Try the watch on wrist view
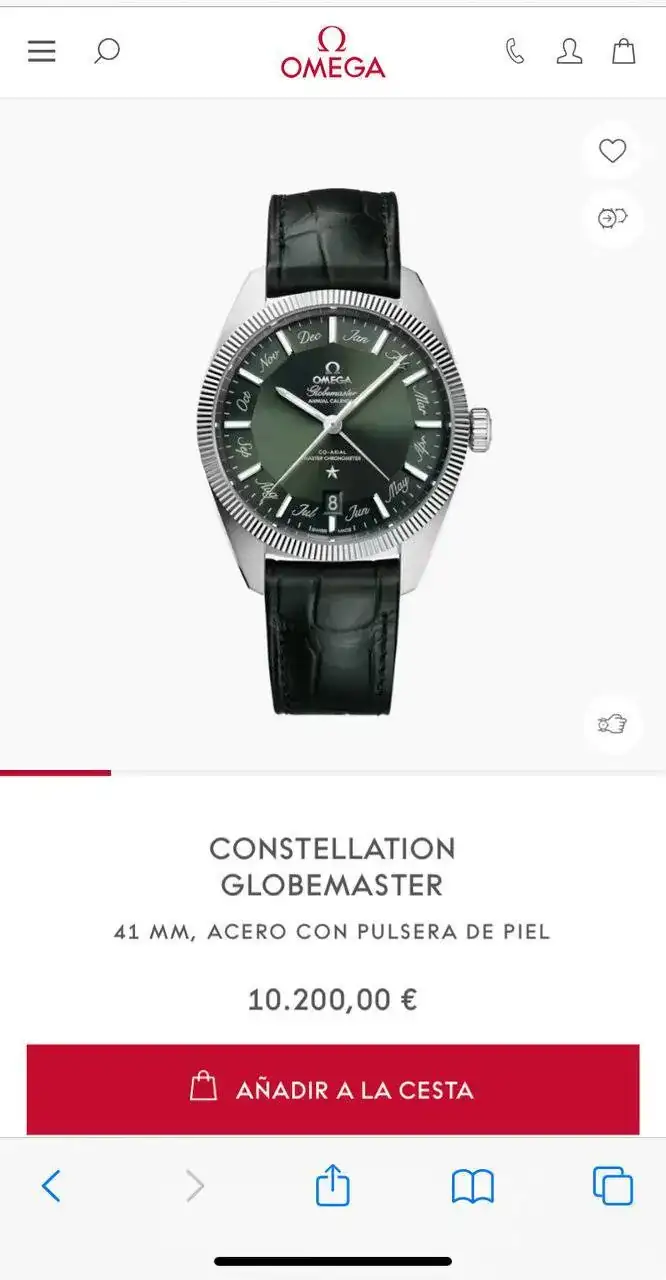666x1280 pixels. pos(612,724)
